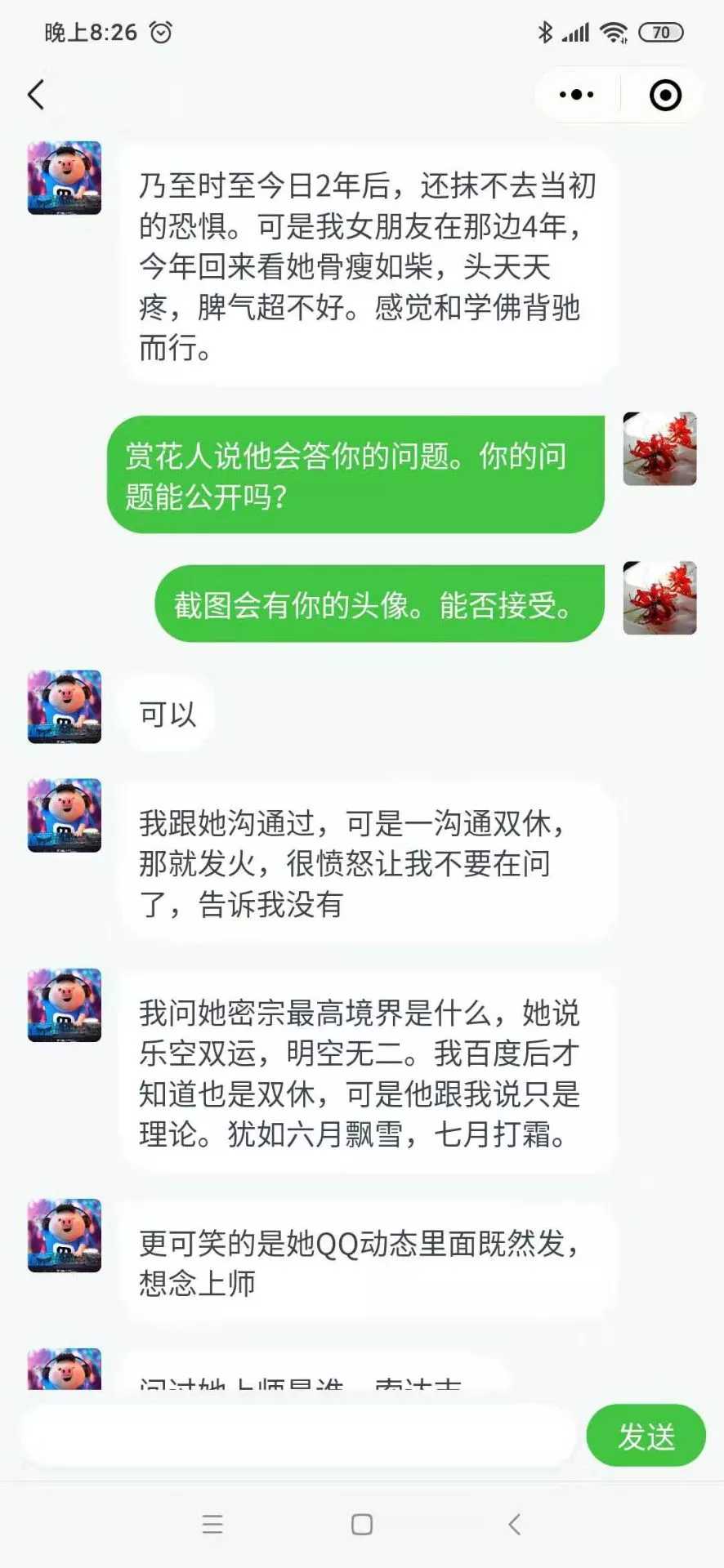Tap the message input field
Viewport: 724px width, 1568px height.
click(x=298, y=1436)
